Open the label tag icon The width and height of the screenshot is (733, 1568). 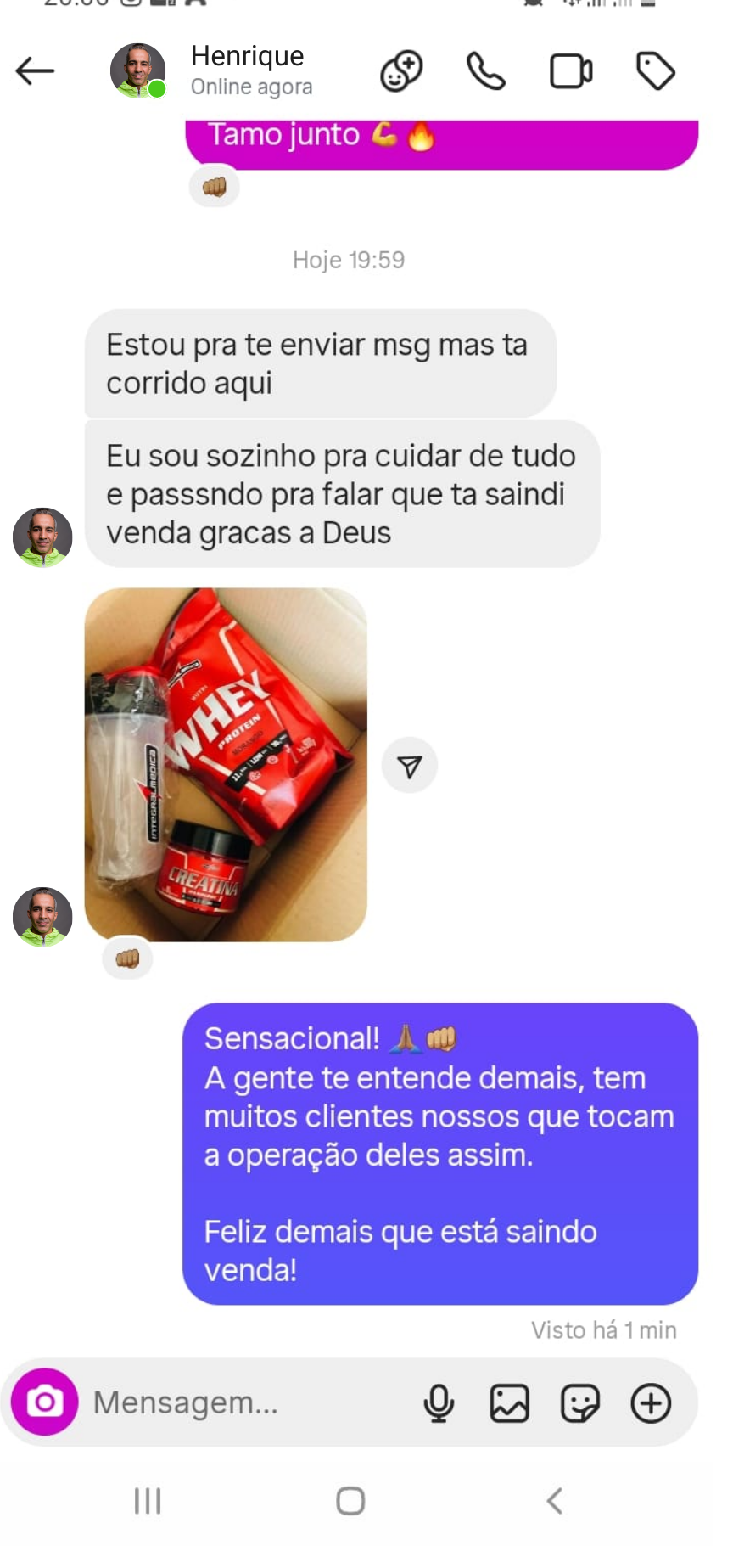click(x=656, y=71)
